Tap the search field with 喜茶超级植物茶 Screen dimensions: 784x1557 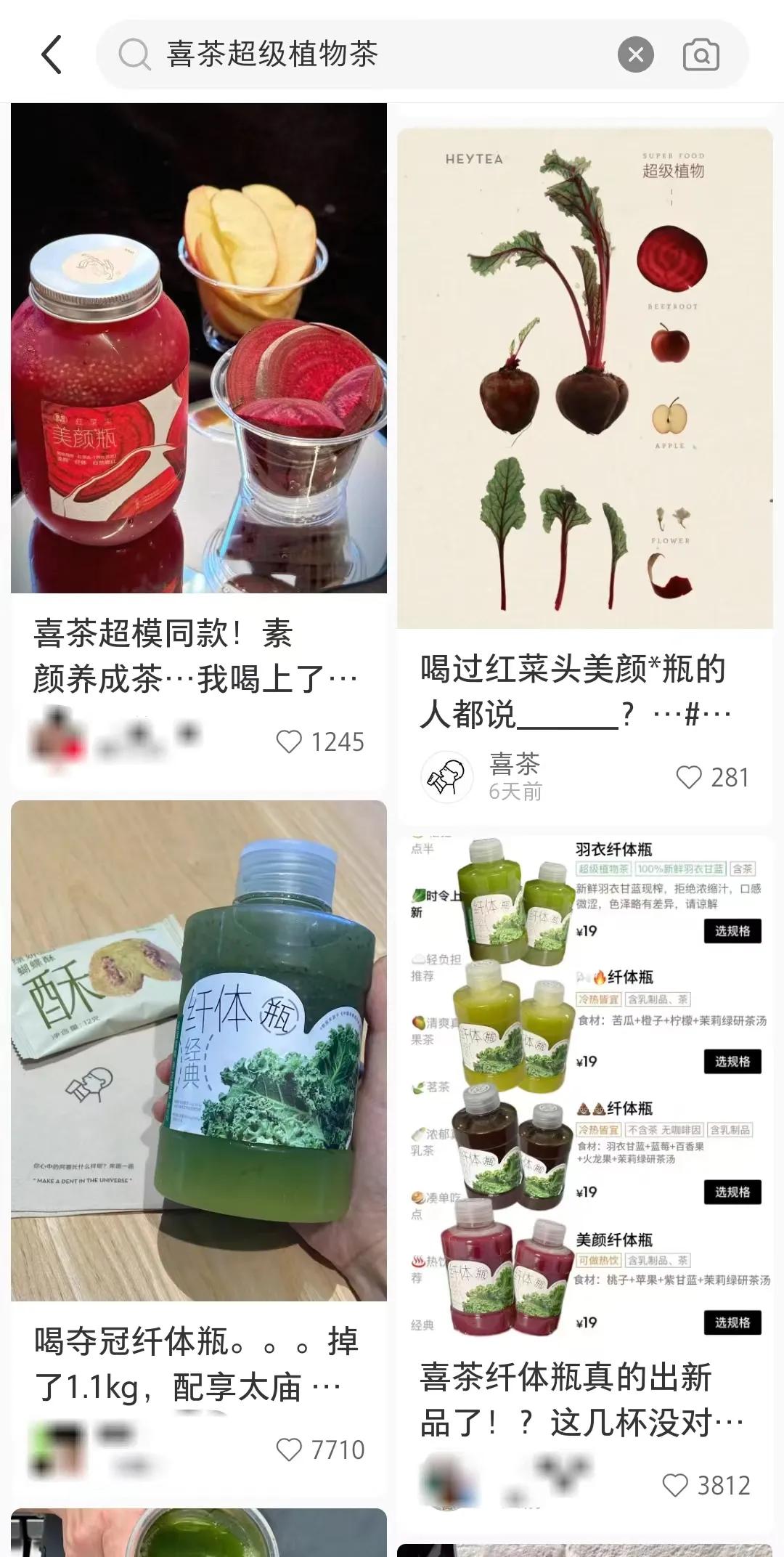click(363, 54)
